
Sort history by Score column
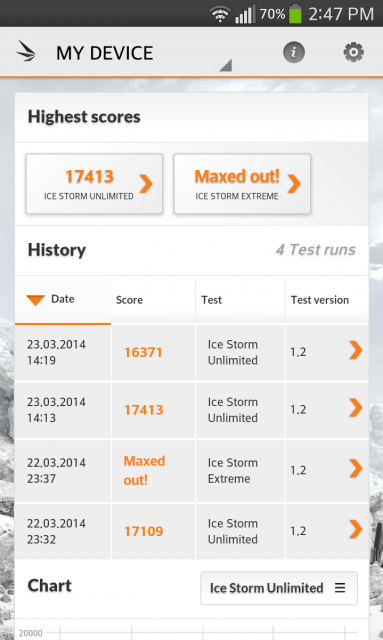click(x=153, y=300)
